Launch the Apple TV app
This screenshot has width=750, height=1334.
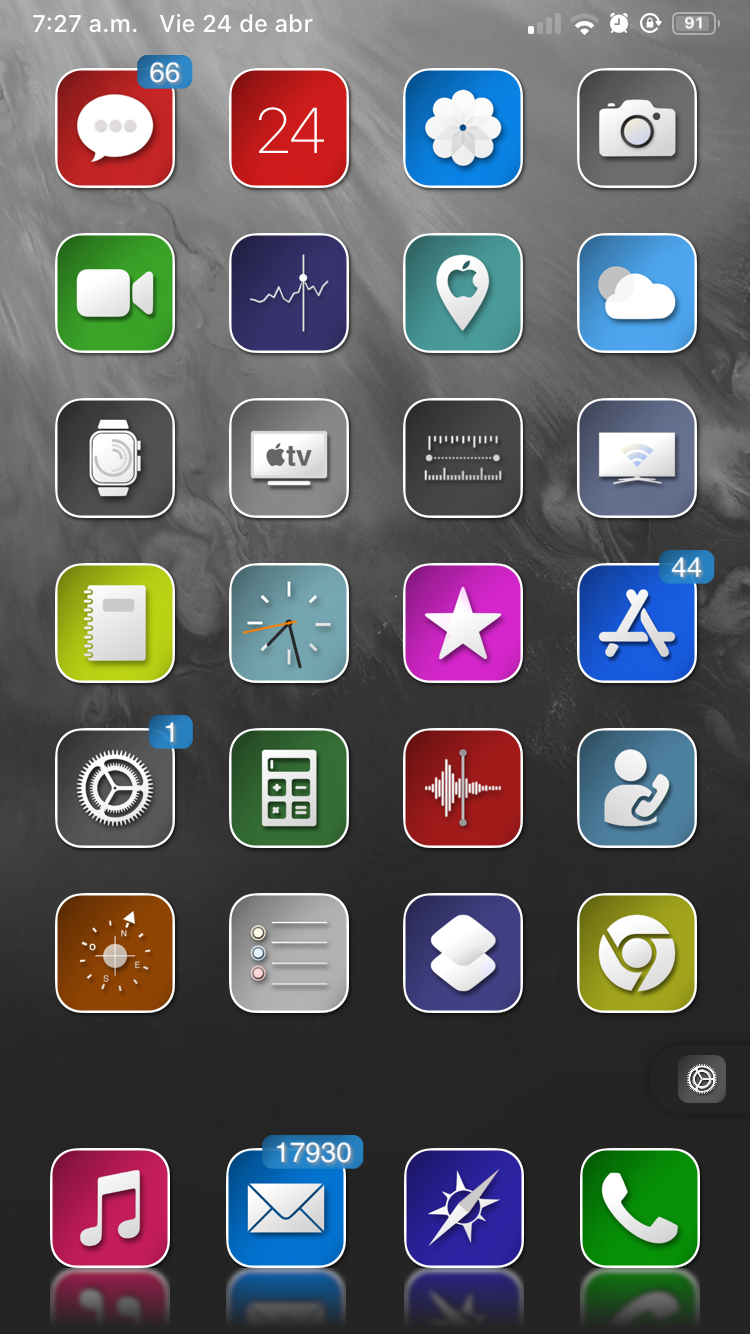pyautogui.click(x=289, y=458)
